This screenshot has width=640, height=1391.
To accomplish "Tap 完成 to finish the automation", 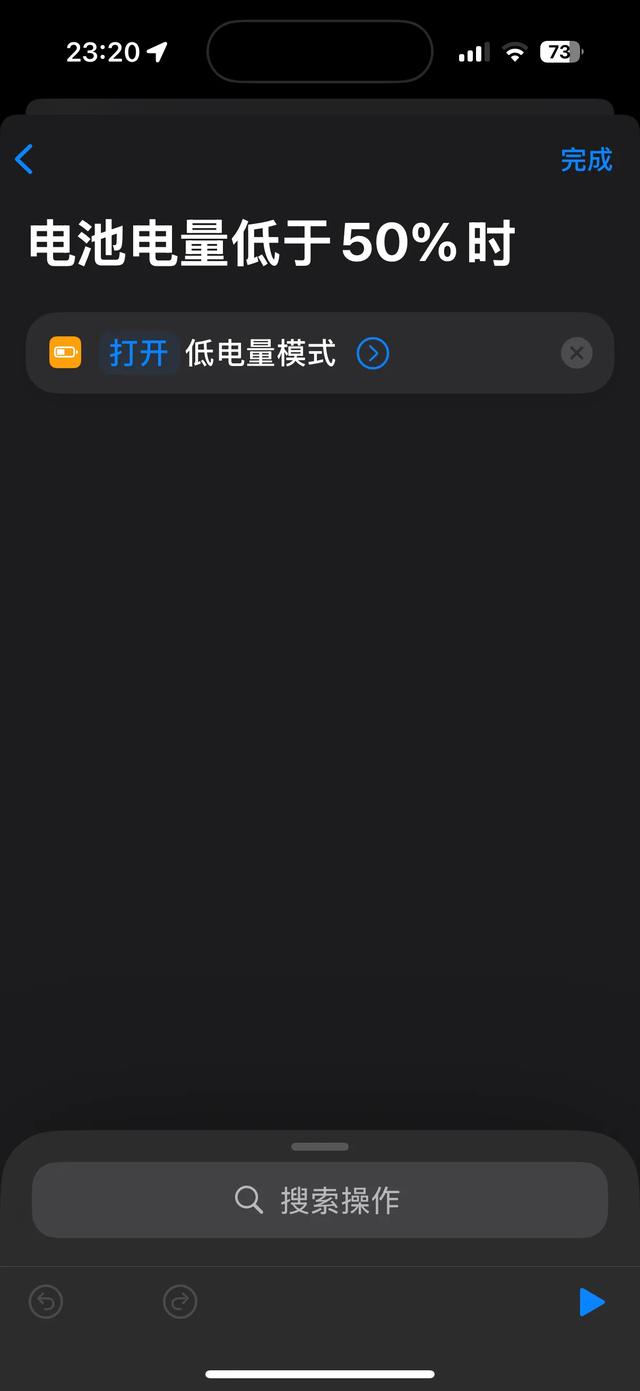I will (586, 159).
